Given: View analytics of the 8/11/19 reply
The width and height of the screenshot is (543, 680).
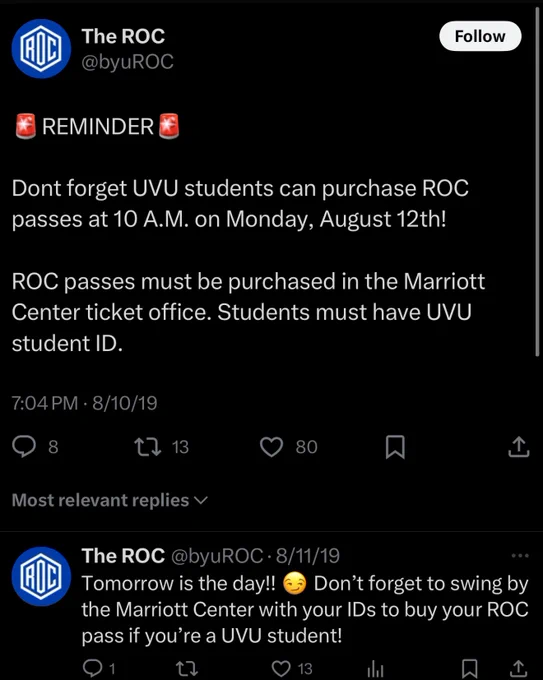Looking at the screenshot, I should [x=376, y=669].
